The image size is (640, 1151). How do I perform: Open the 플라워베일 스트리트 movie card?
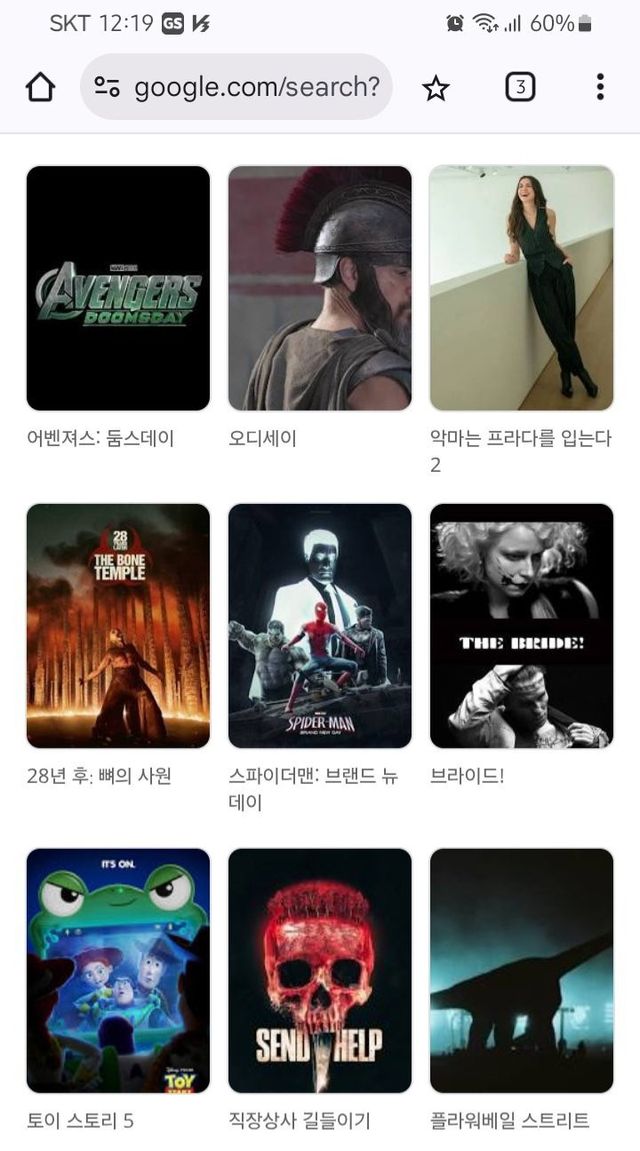[x=521, y=970]
